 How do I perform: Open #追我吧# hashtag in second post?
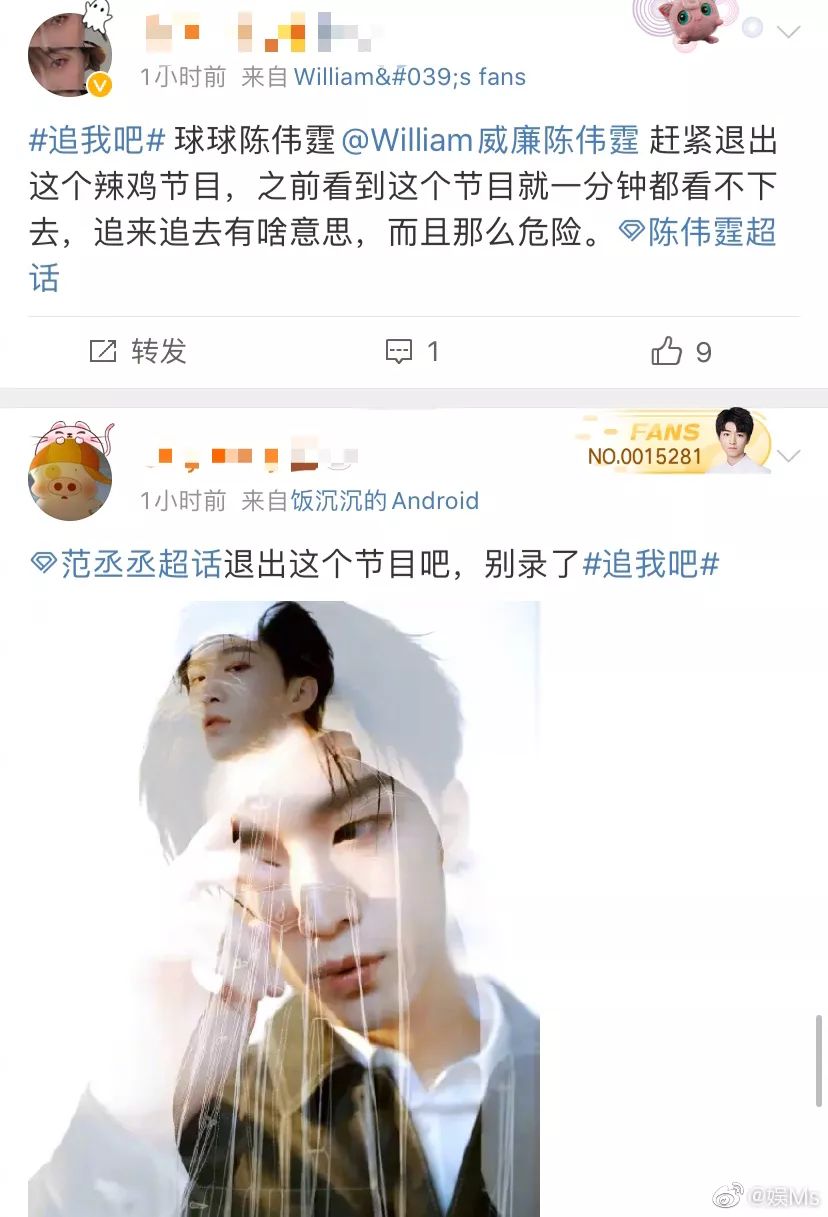pyautogui.click(x=651, y=564)
